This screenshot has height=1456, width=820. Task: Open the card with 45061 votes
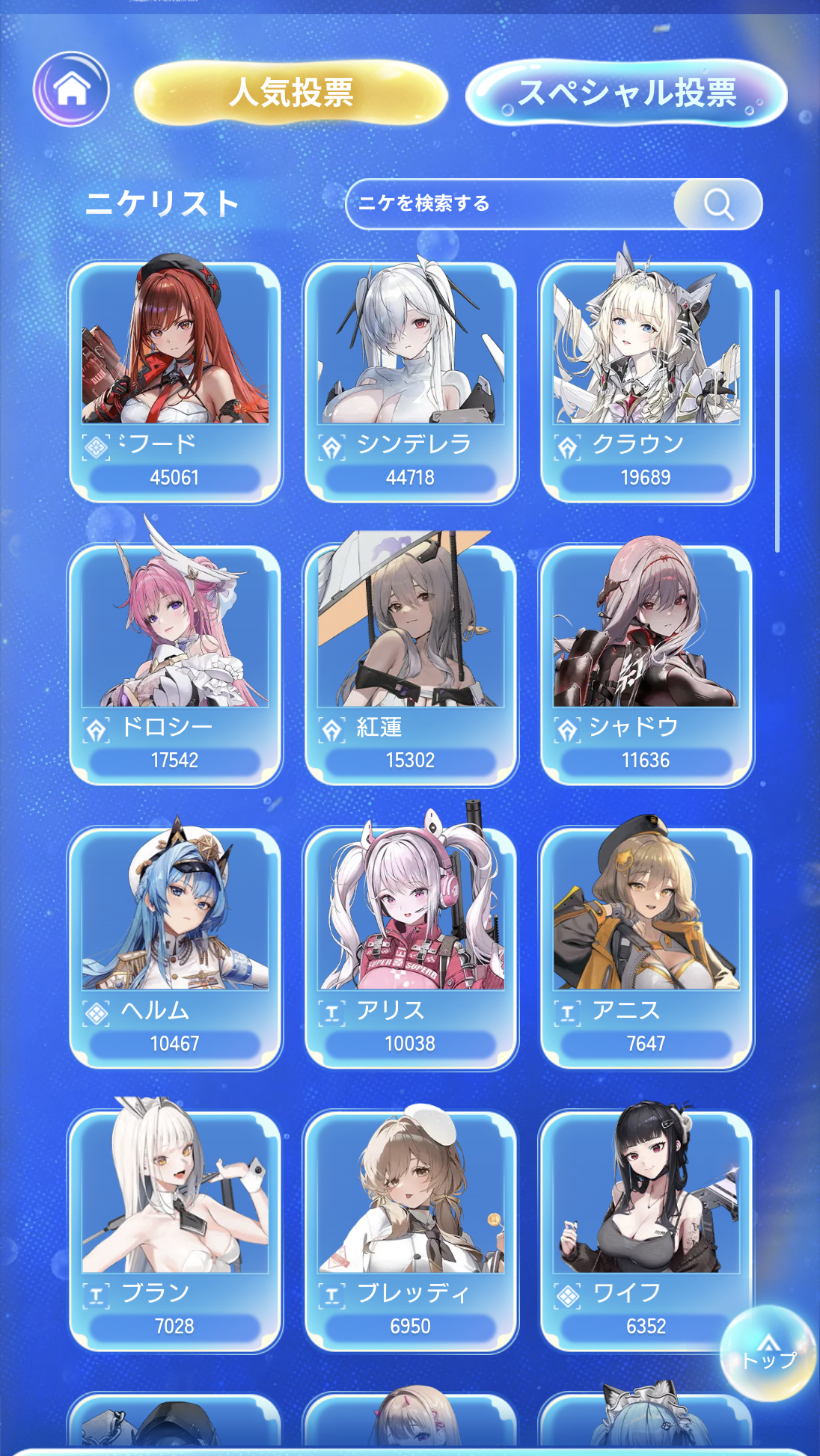coord(174,381)
